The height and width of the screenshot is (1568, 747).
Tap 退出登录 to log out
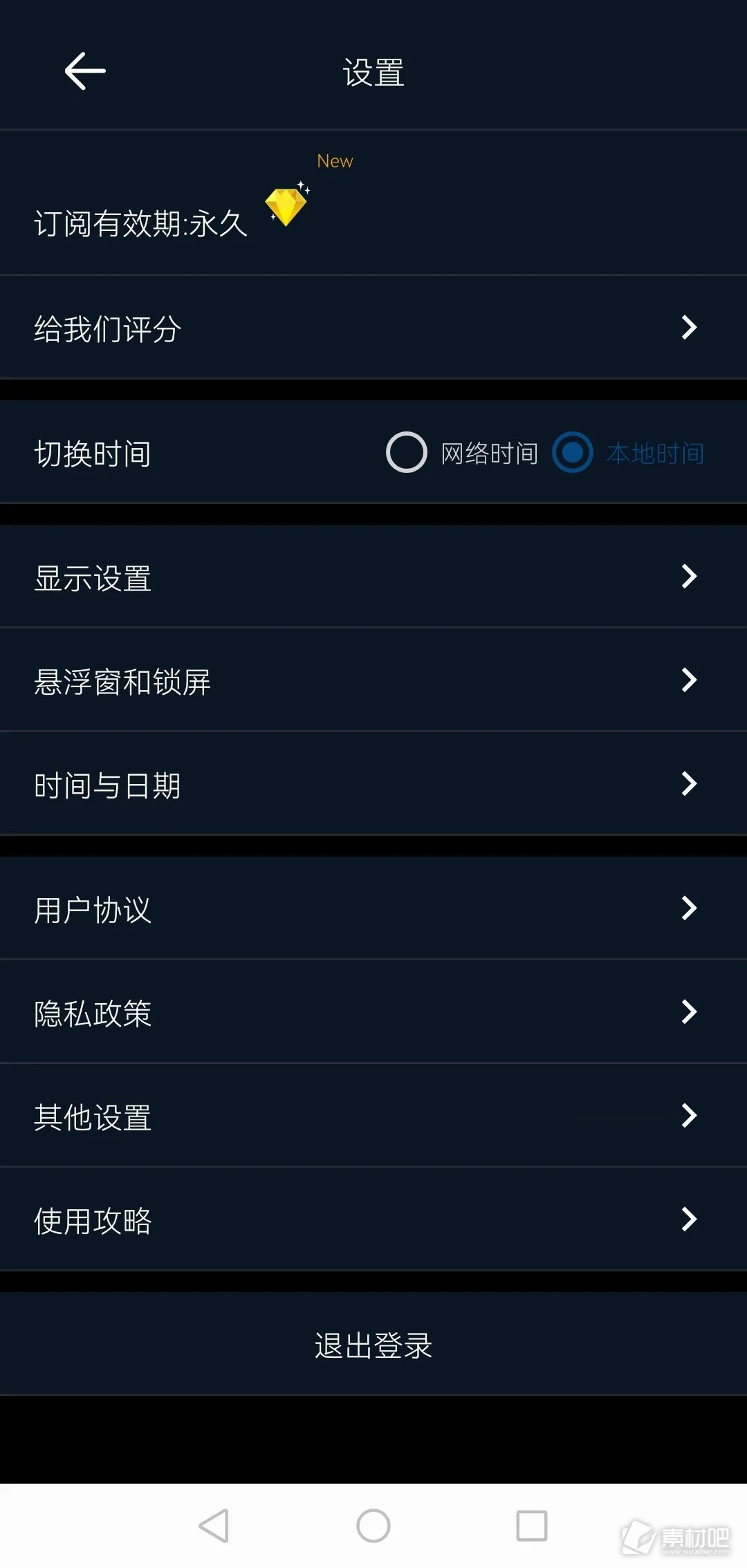click(x=373, y=1345)
